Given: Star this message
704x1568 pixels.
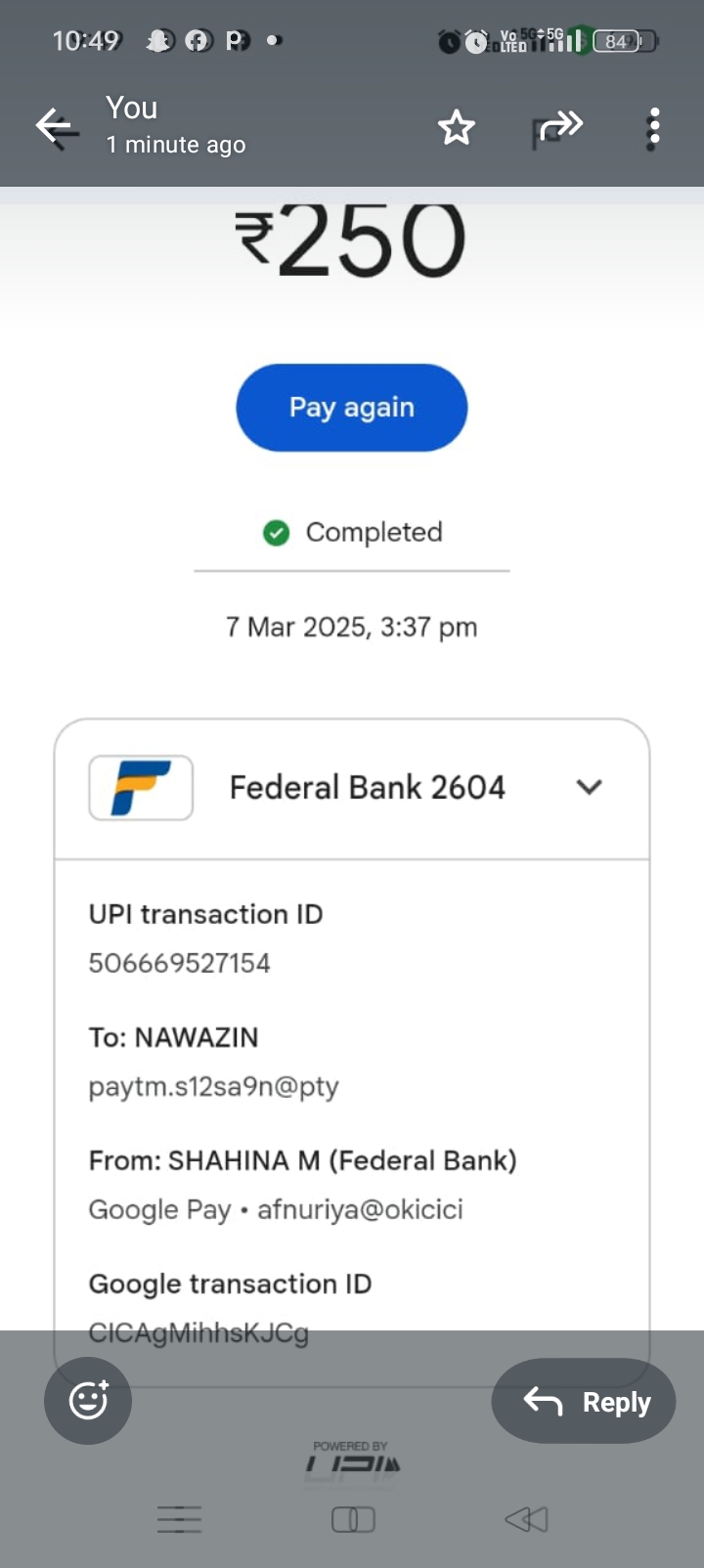Looking at the screenshot, I should click(456, 128).
